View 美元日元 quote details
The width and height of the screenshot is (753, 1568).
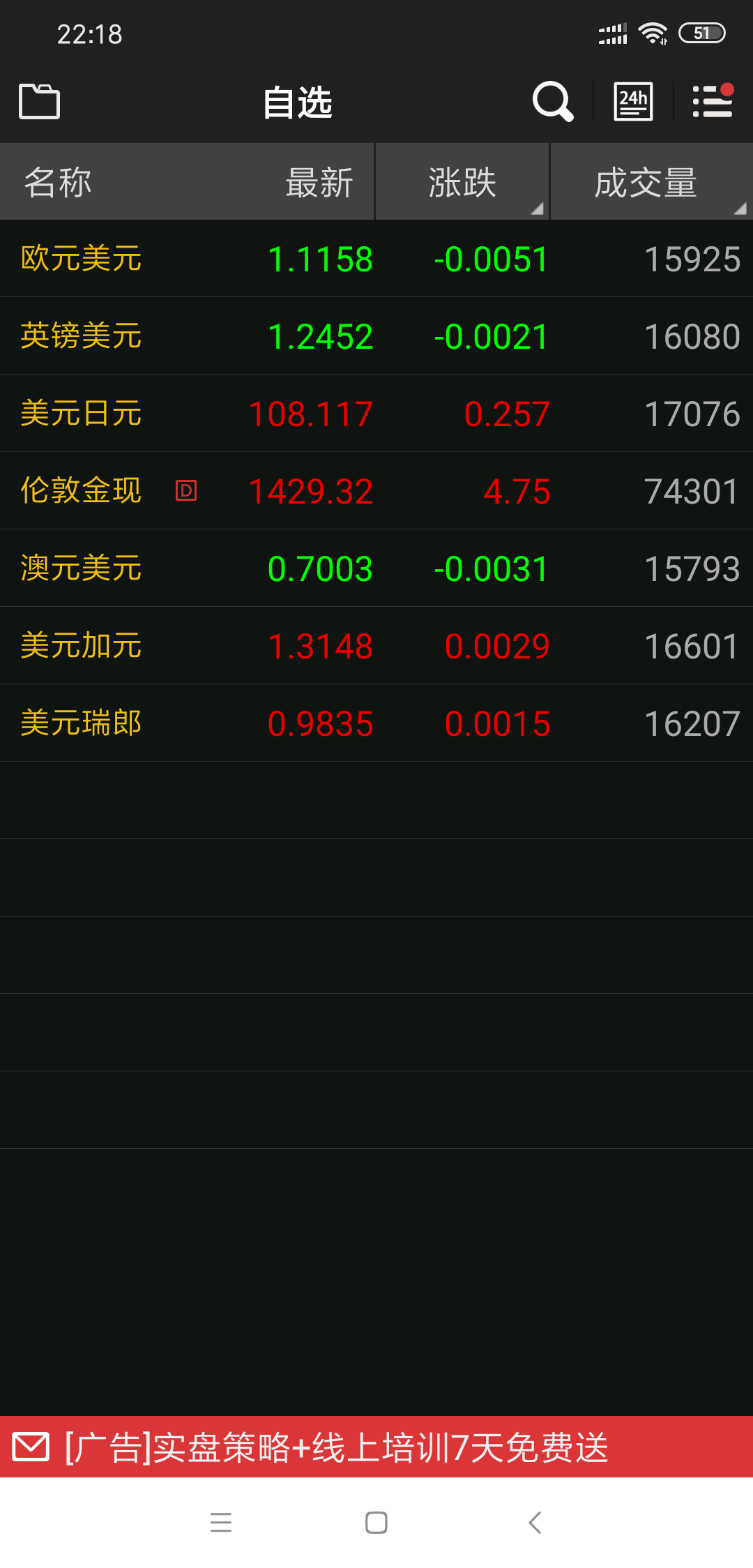[x=376, y=414]
